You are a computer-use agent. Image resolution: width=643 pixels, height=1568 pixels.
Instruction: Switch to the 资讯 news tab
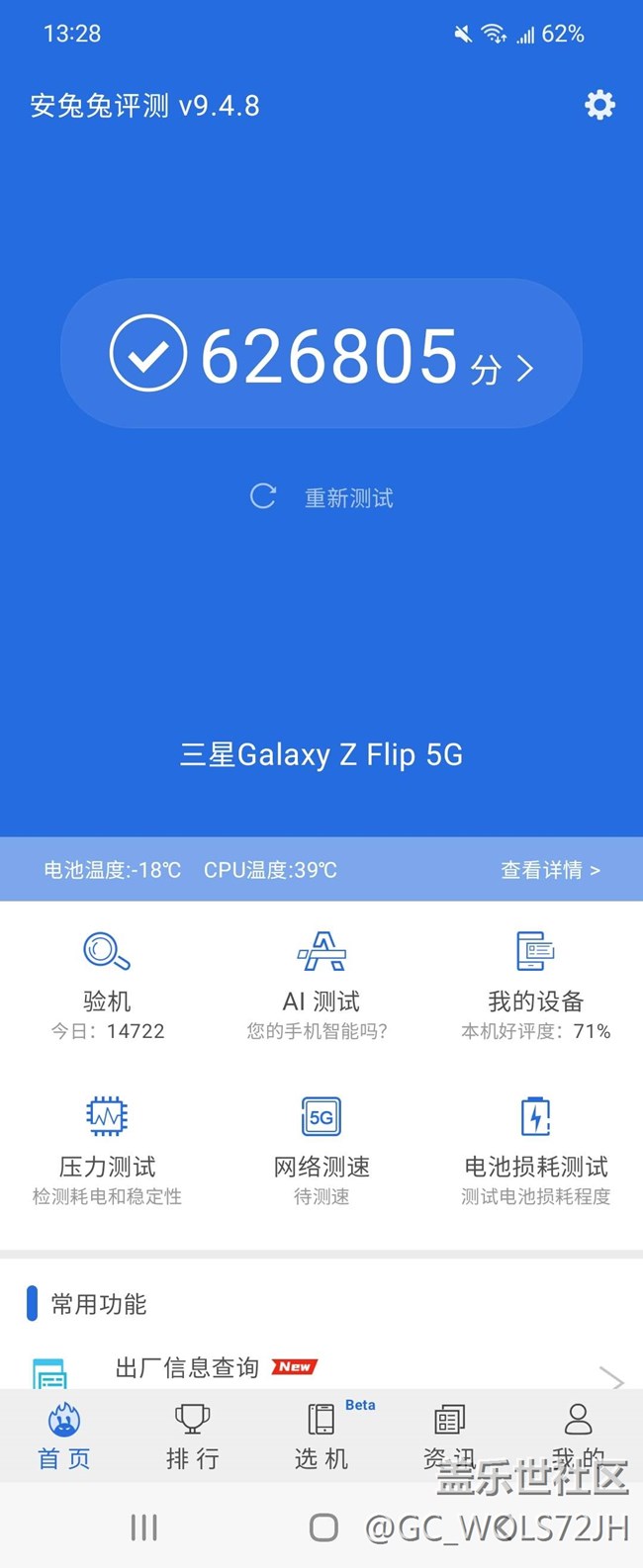tap(449, 1436)
